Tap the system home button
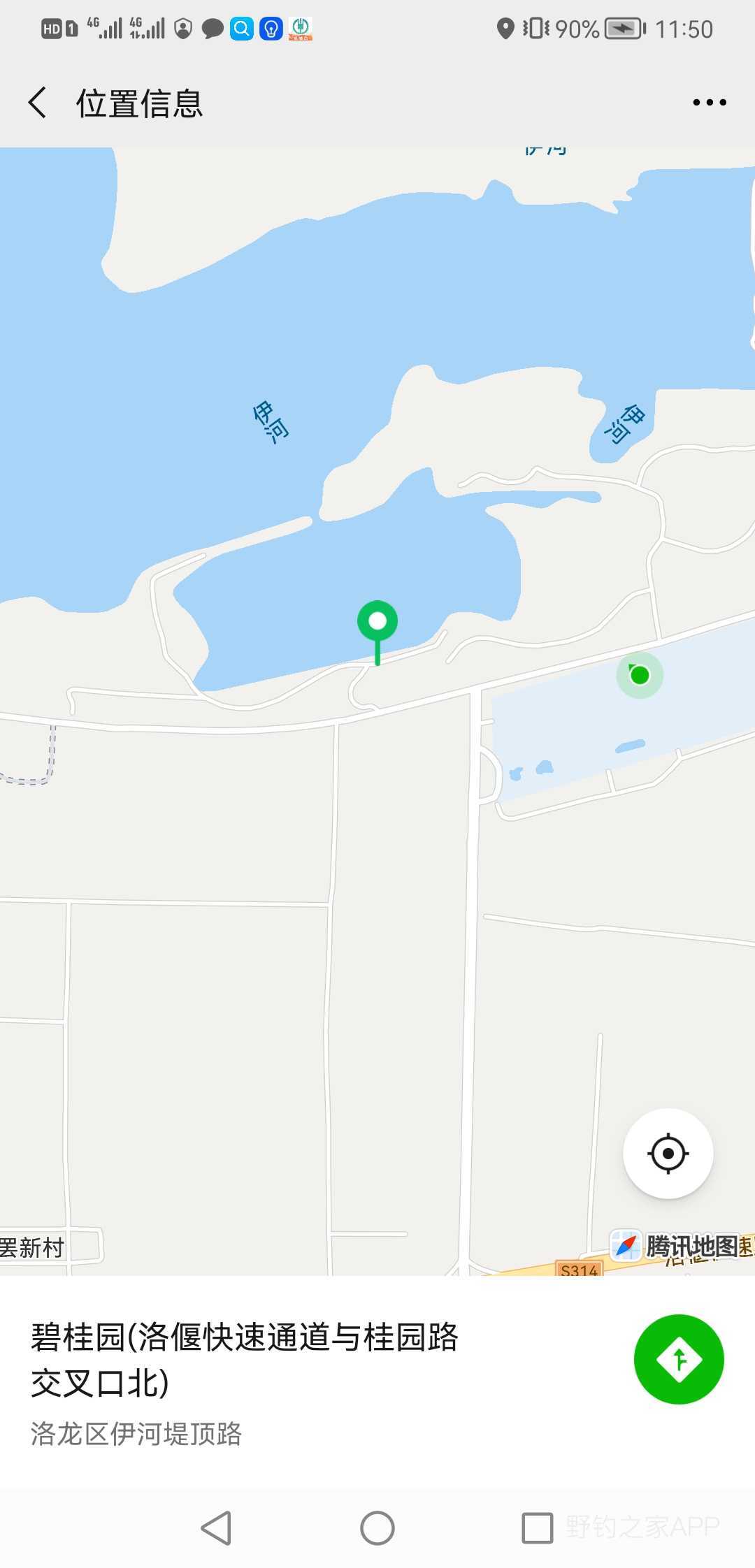This screenshot has width=755, height=1568. (x=377, y=1528)
